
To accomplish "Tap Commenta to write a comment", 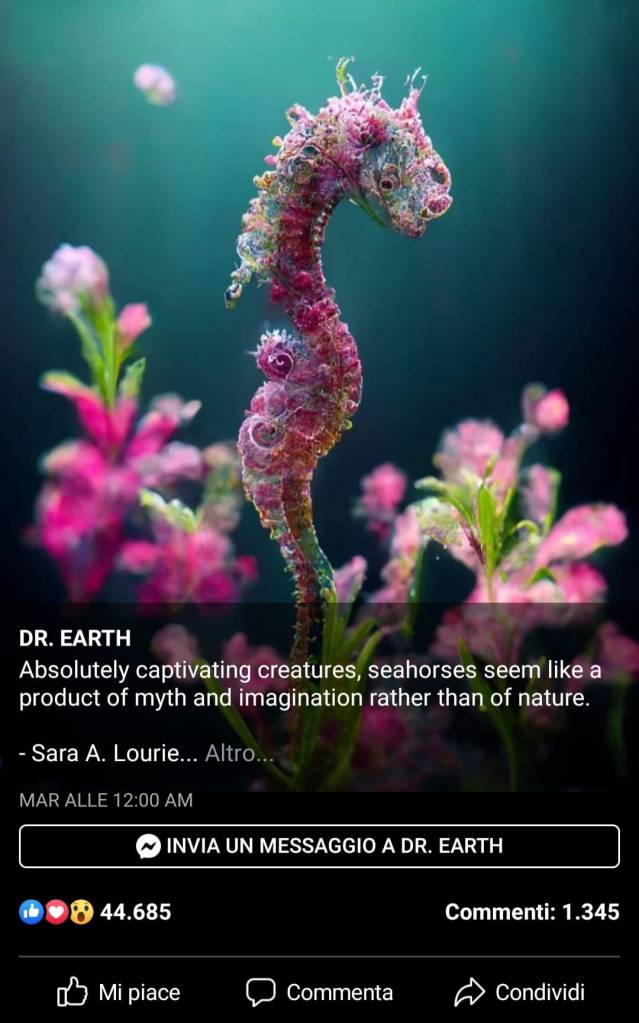I will point(319,992).
